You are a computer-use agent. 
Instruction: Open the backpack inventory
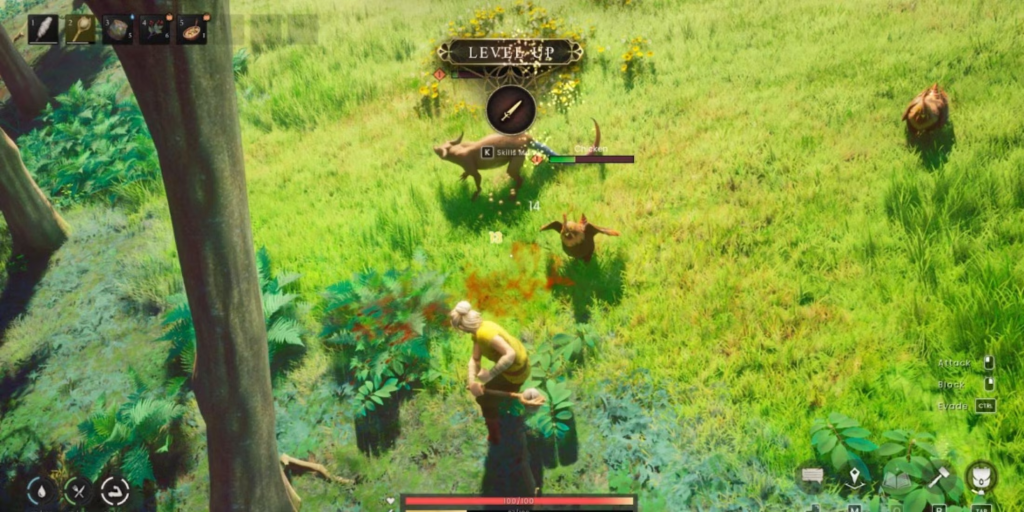981,476
